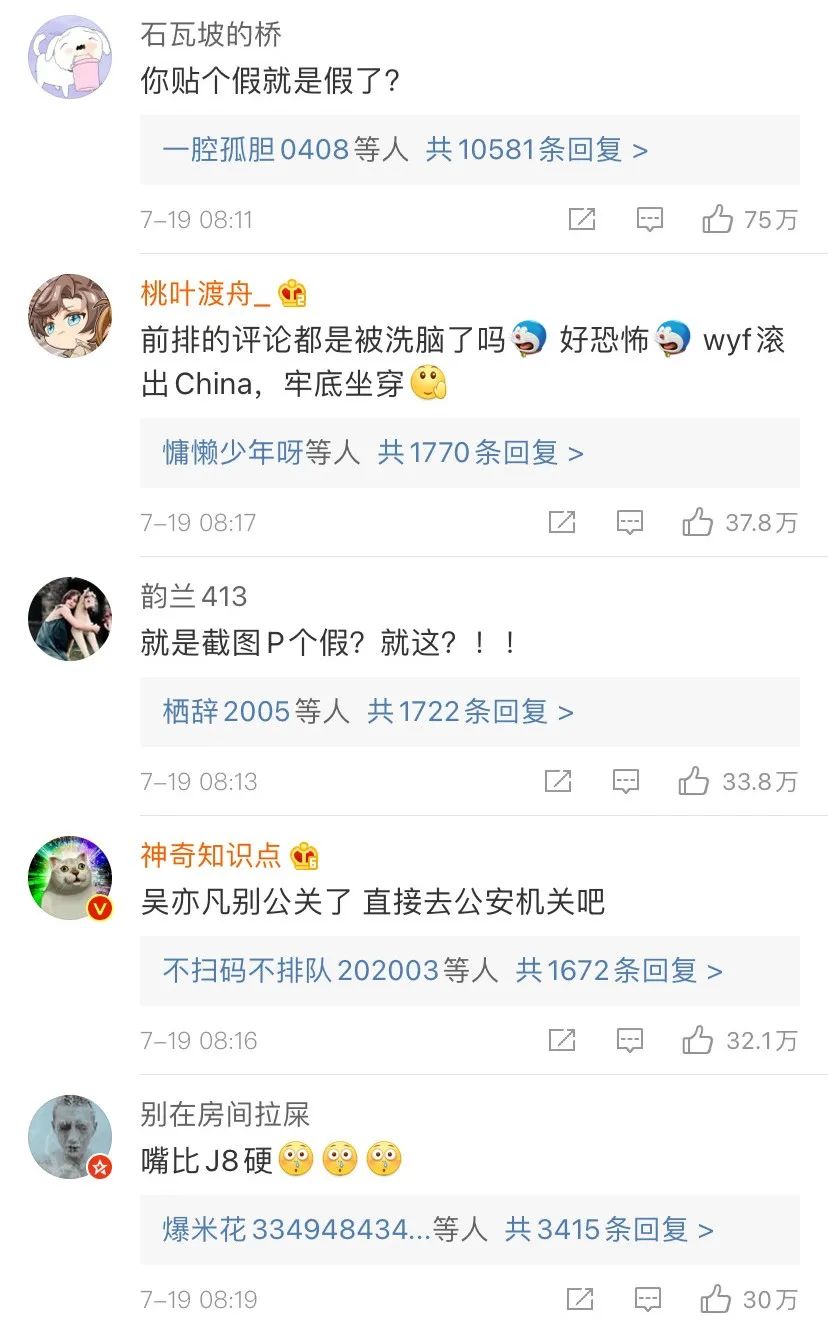Repost the comment by 别在房间拉屎
The image size is (828, 1329).
(x=580, y=1299)
